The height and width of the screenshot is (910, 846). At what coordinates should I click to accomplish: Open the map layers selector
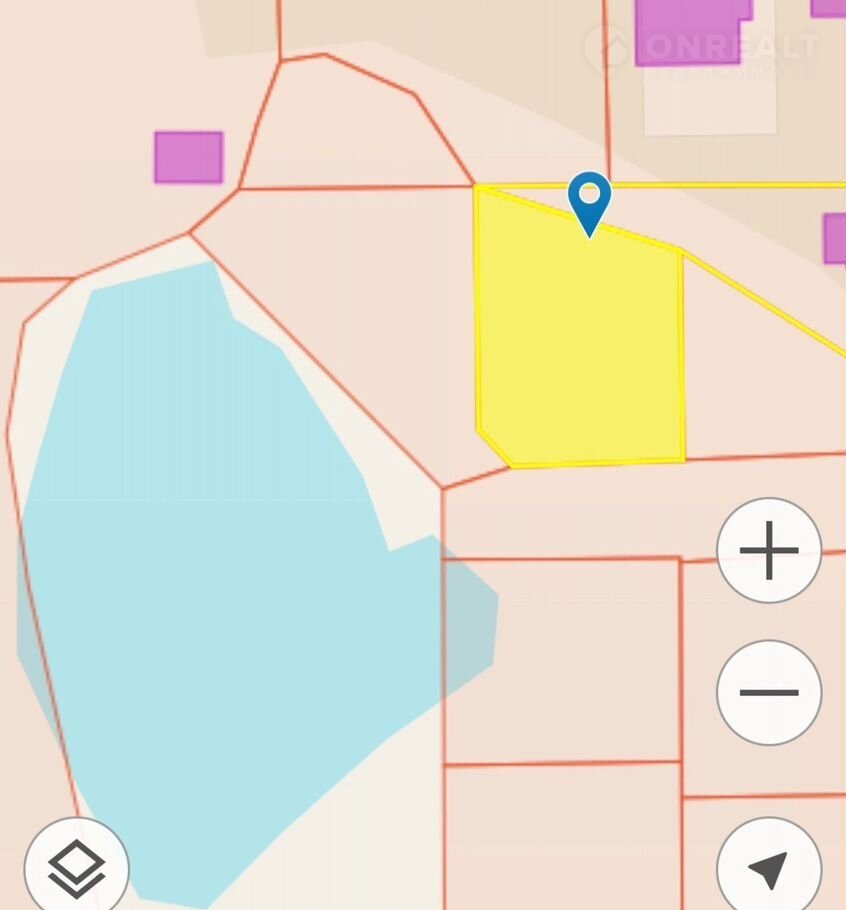[77, 866]
